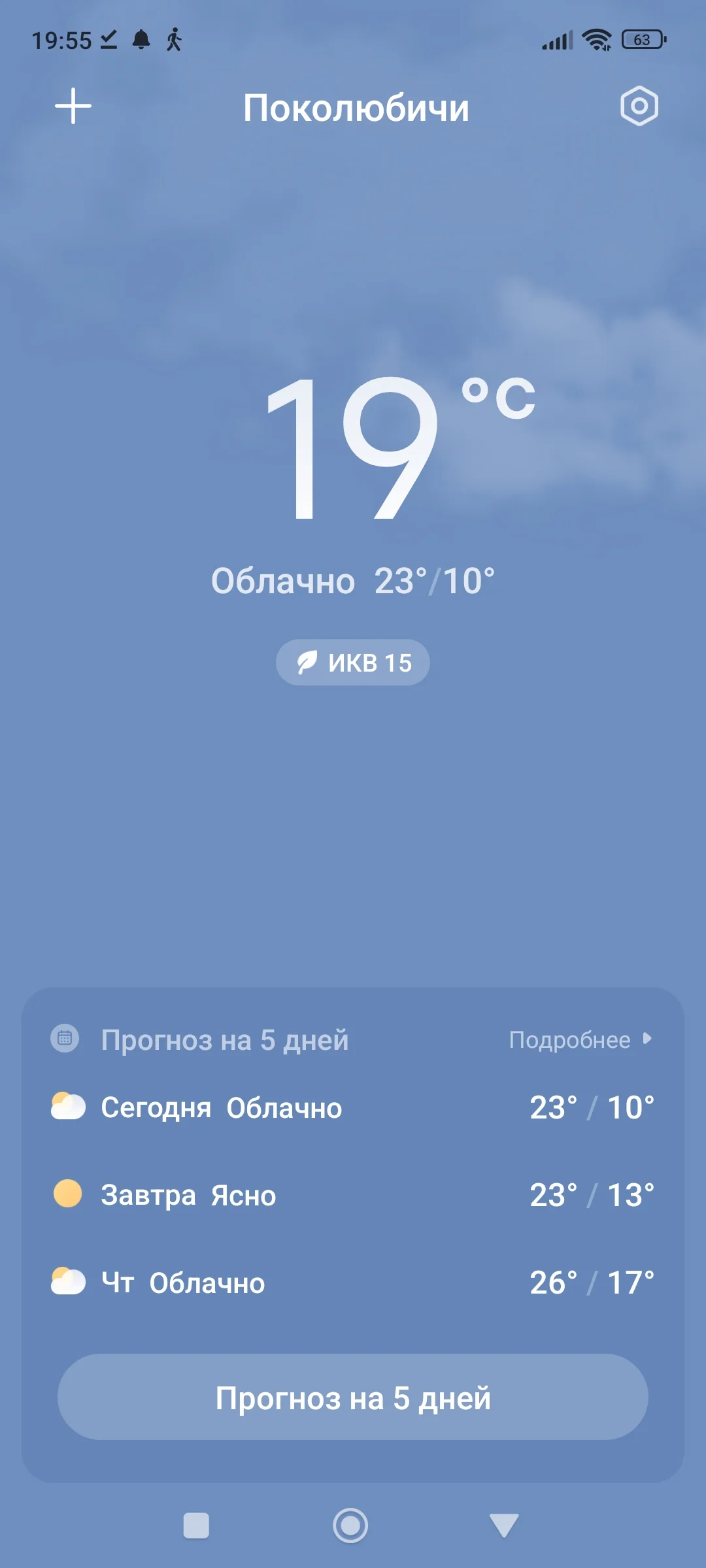Tap the plus icon to add a city

point(72,106)
